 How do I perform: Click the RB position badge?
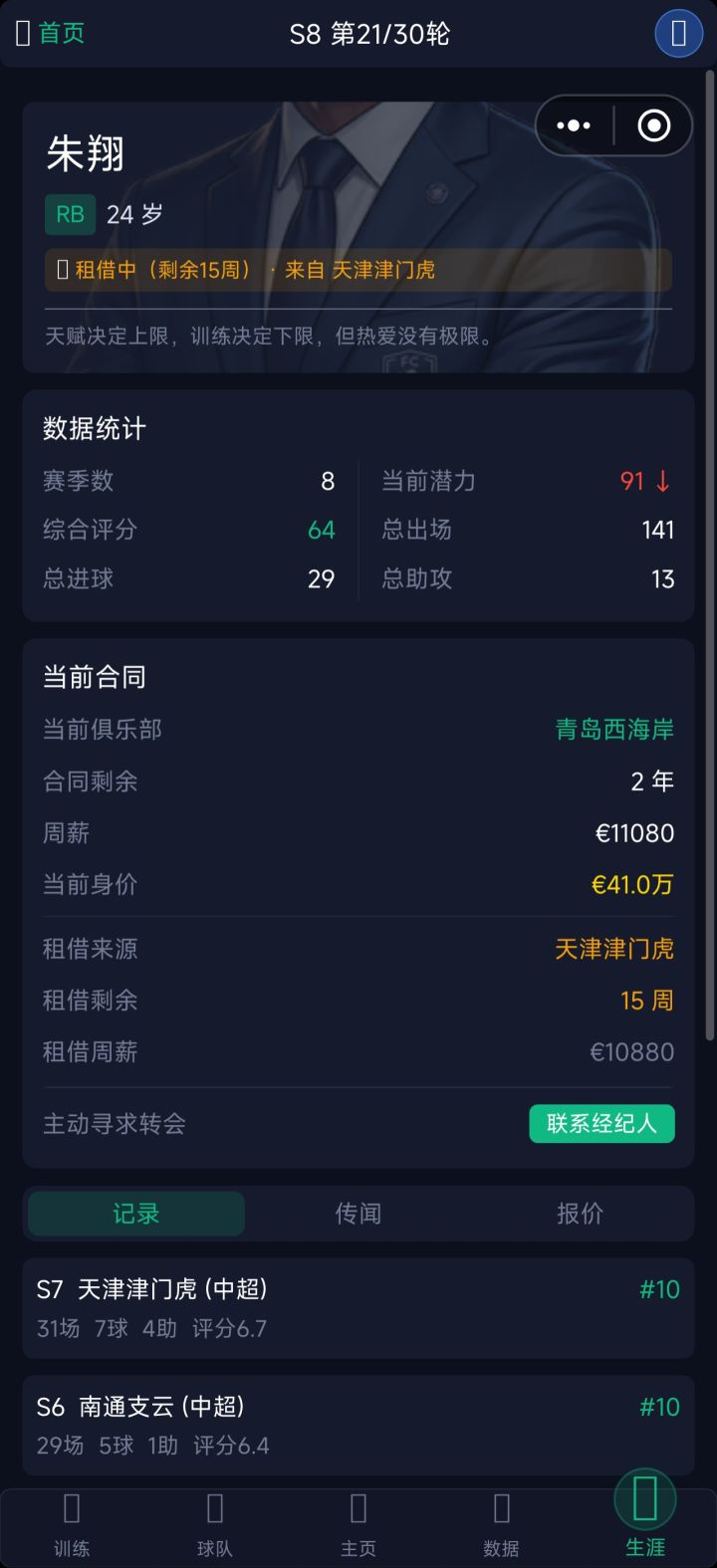(x=69, y=214)
